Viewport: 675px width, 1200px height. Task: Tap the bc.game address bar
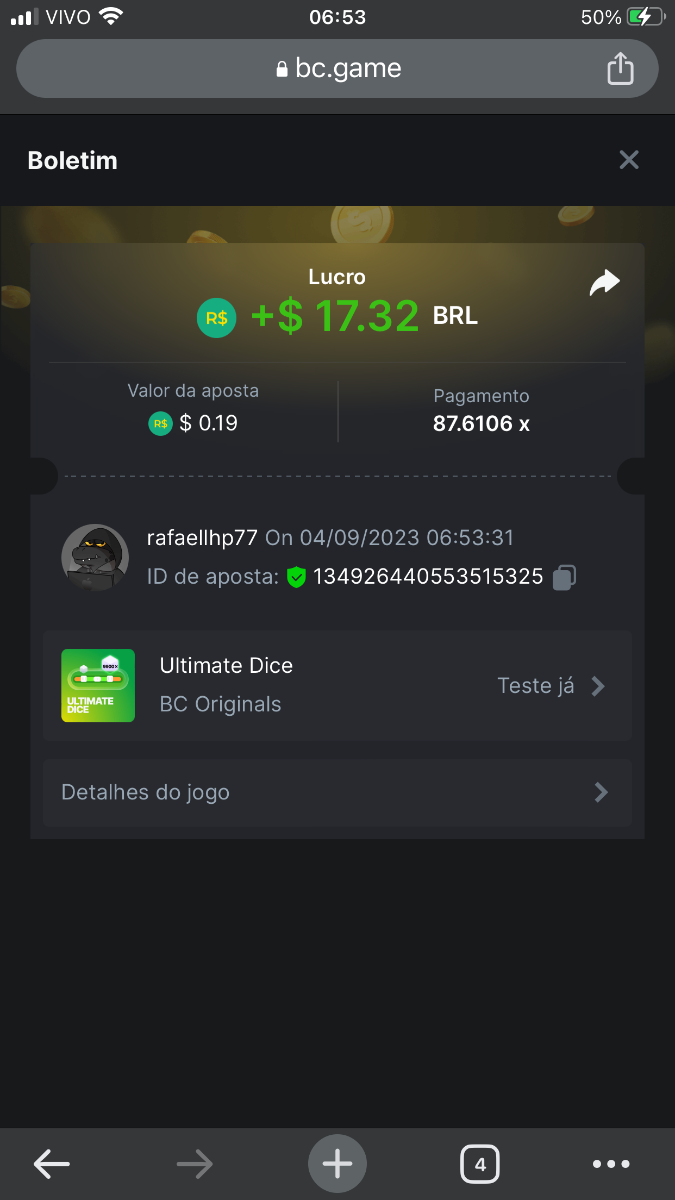coord(337,68)
